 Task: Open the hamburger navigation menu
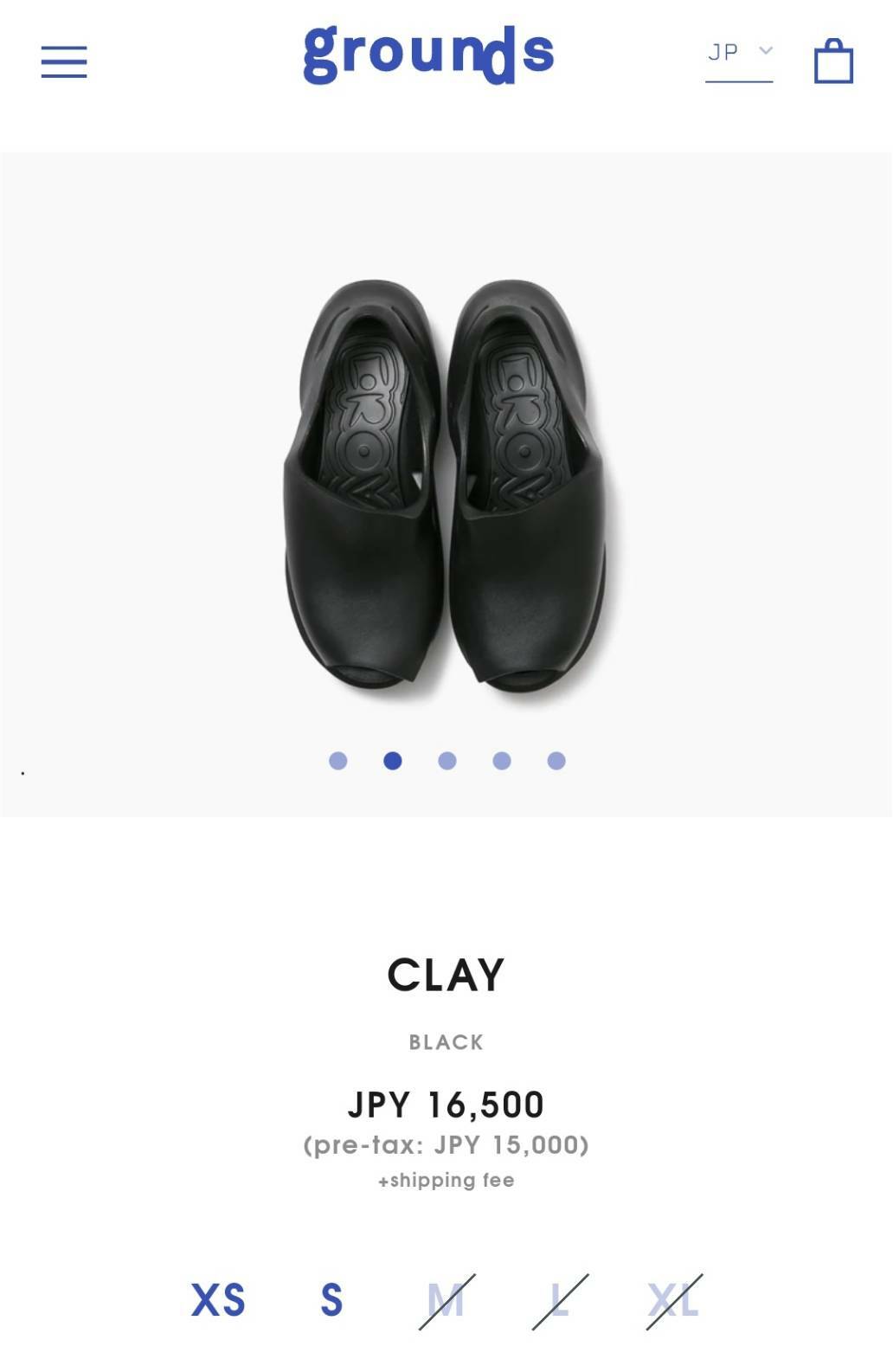(x=64, y=61)
